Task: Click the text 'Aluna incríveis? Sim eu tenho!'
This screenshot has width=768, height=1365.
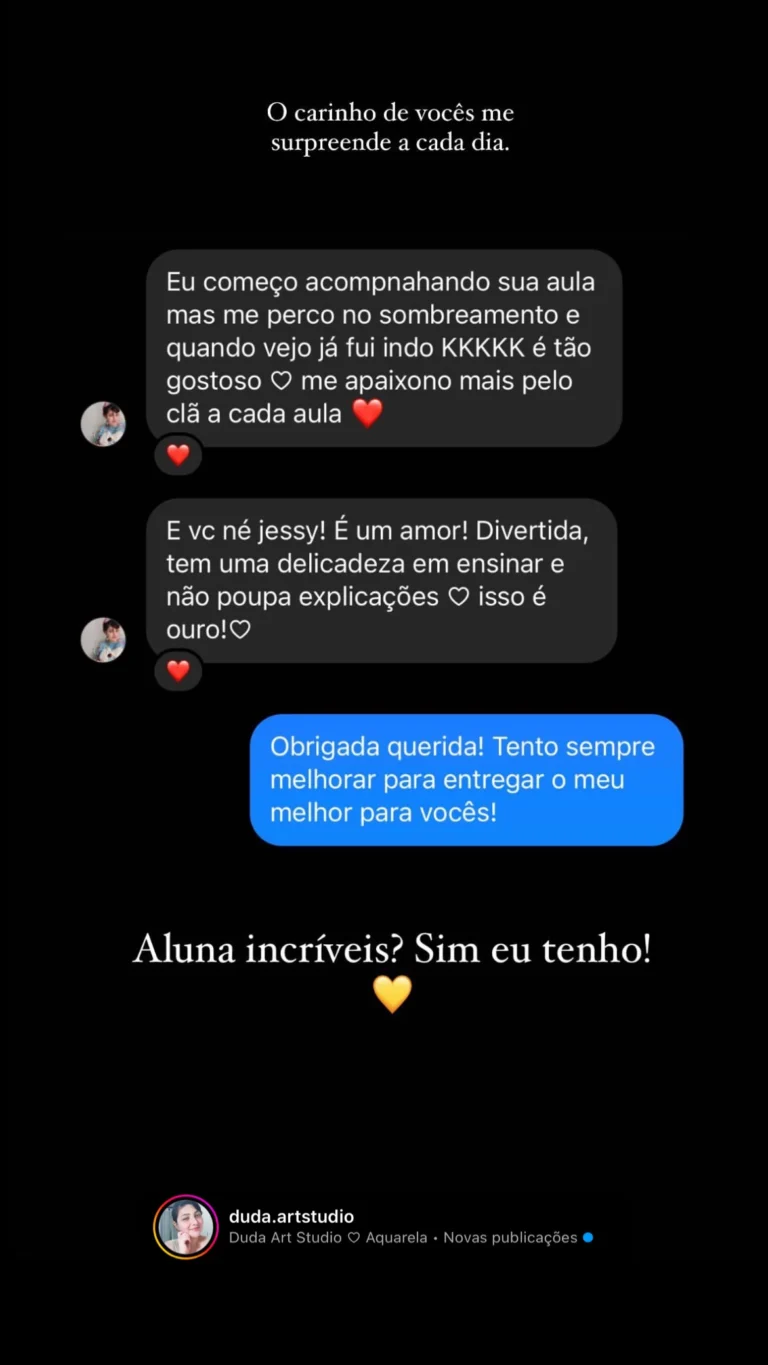Action: [x=393, y=948]
